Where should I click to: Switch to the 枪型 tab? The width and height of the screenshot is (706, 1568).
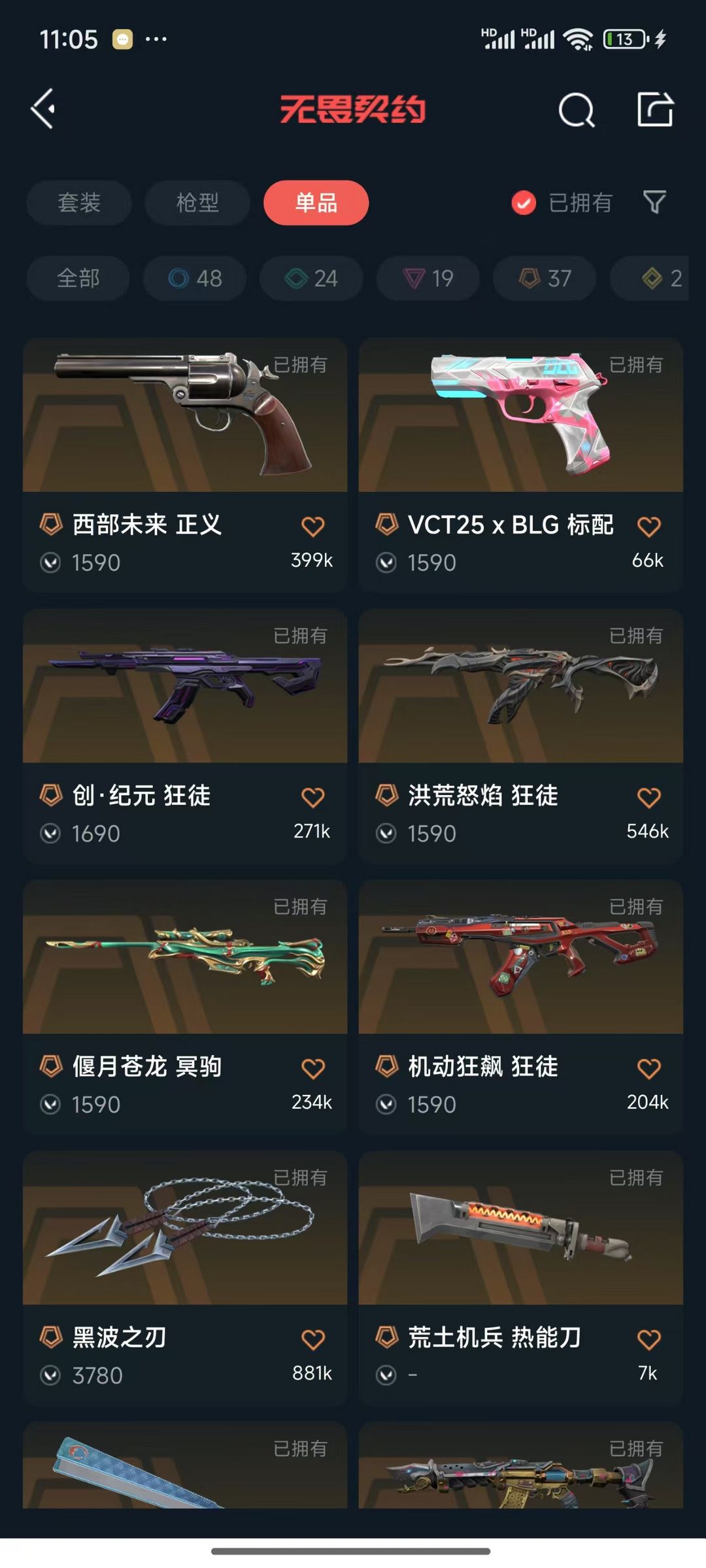pyautogui.click(x=197, y=203)
